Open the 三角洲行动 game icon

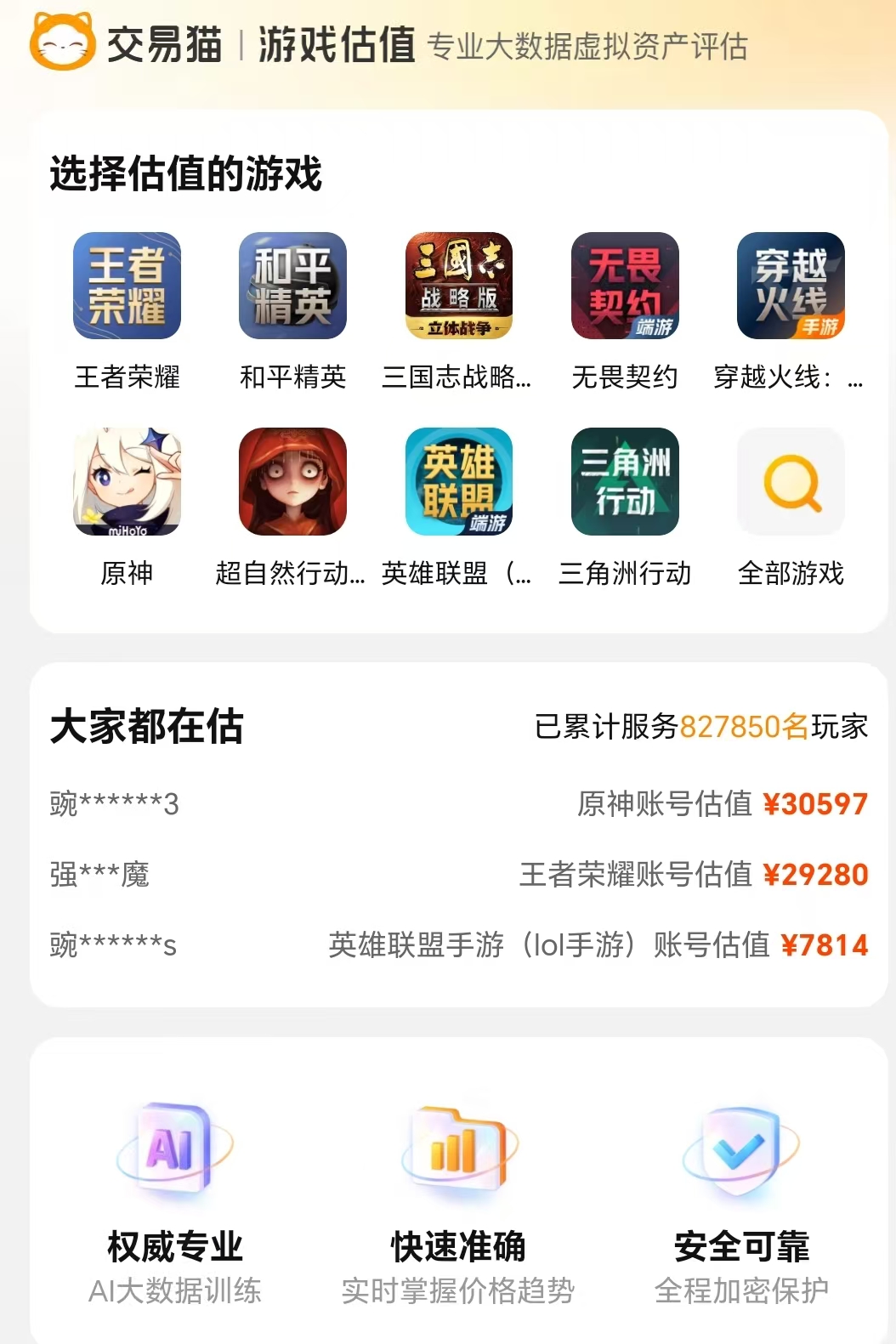(624, 482)
